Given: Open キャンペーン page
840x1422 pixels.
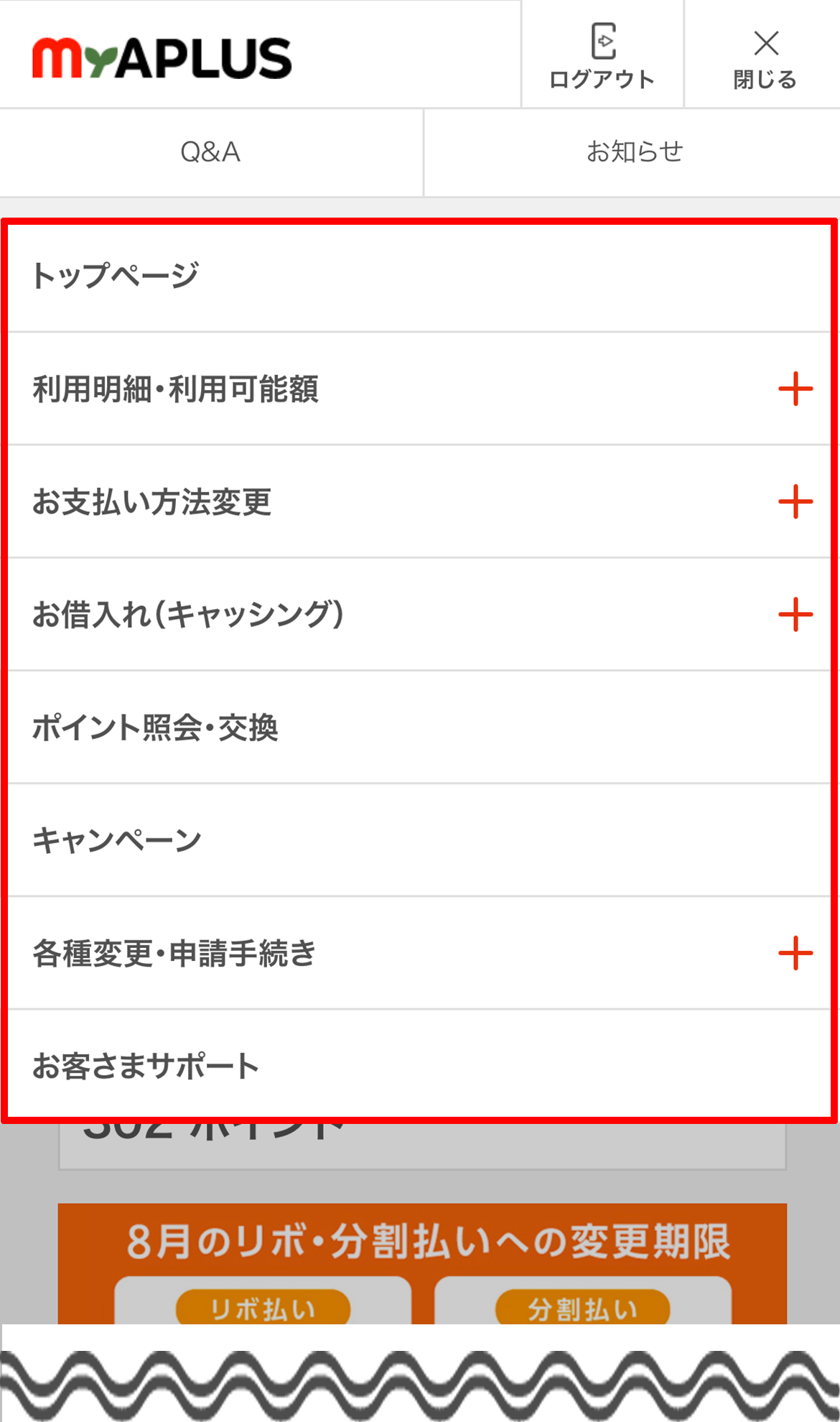Looking at the screenshot, I should [x=117, y=840].
